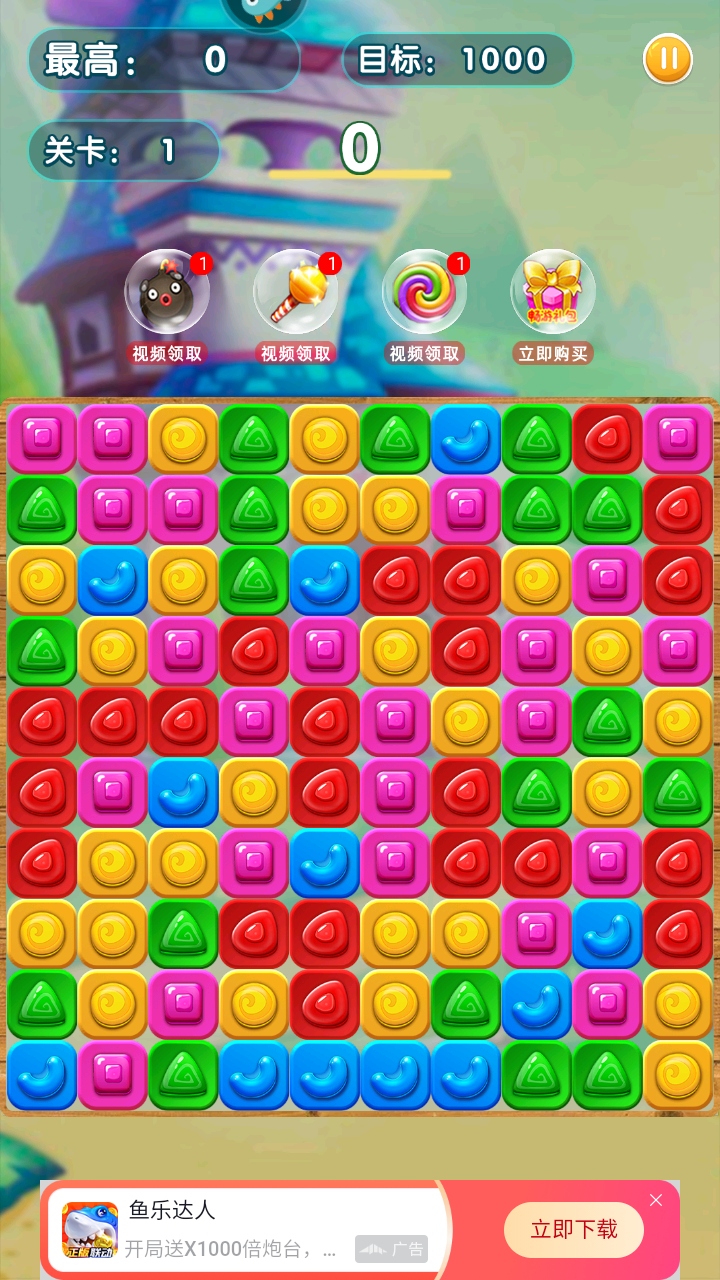
Task: Claim the bomb power-up via video
Action: coord(166,293)
